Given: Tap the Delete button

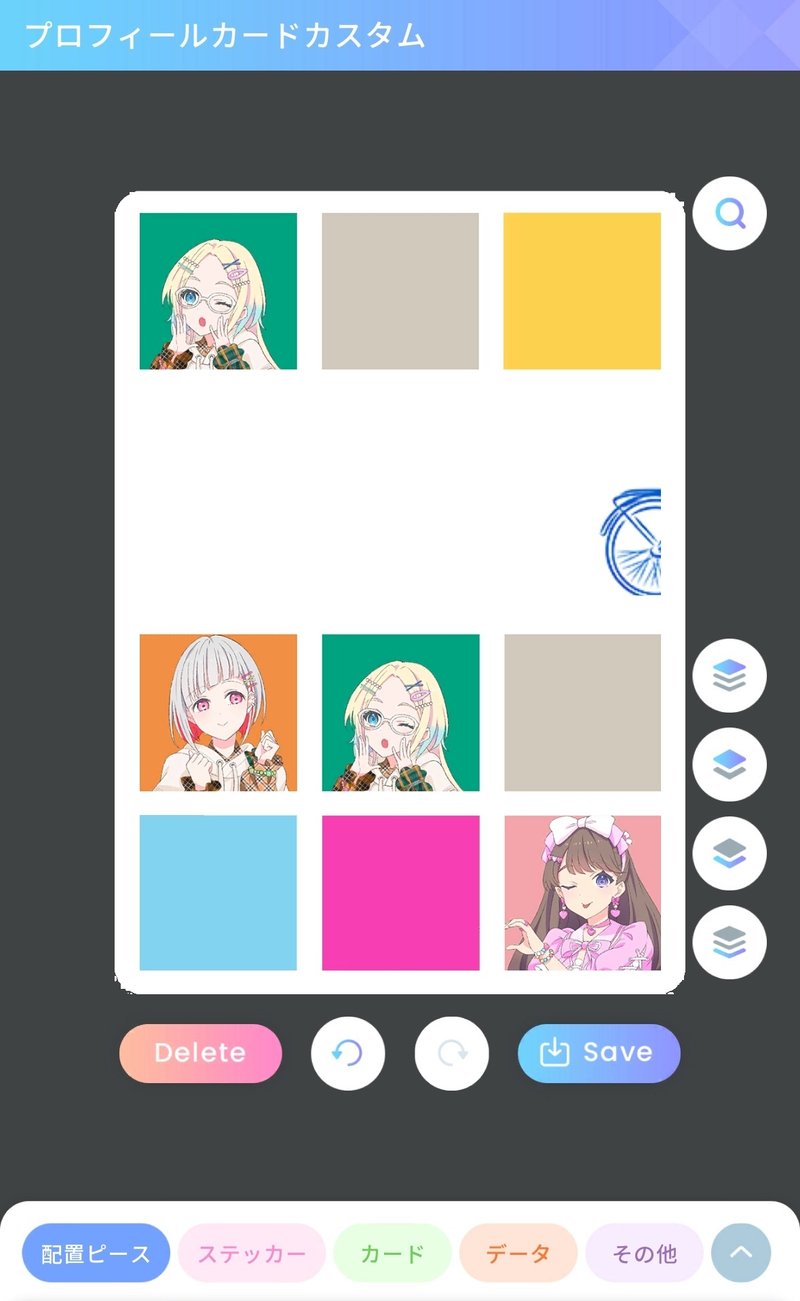Looking at the screenshot, I should [x=200, y=1053].
